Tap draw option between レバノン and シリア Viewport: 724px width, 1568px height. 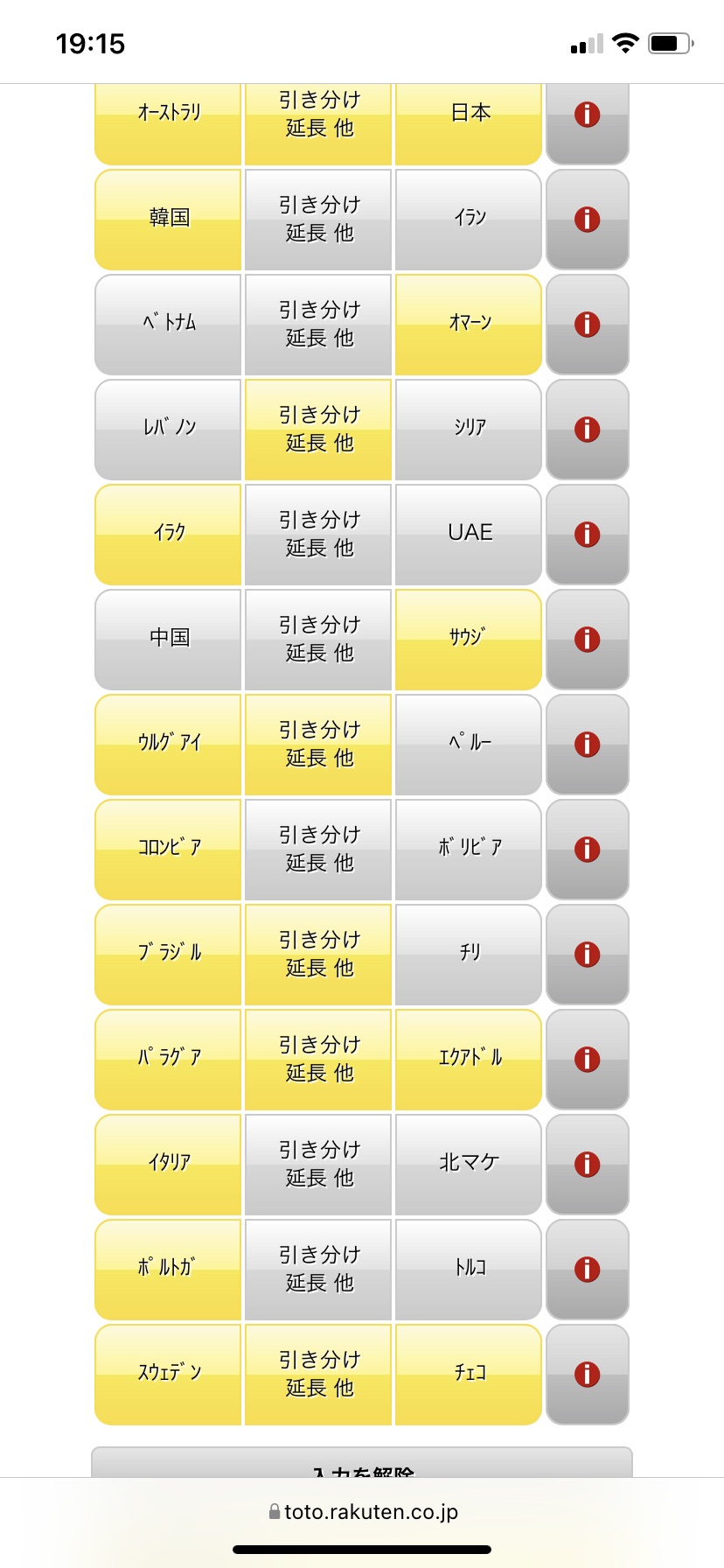[x=318, y=430]
